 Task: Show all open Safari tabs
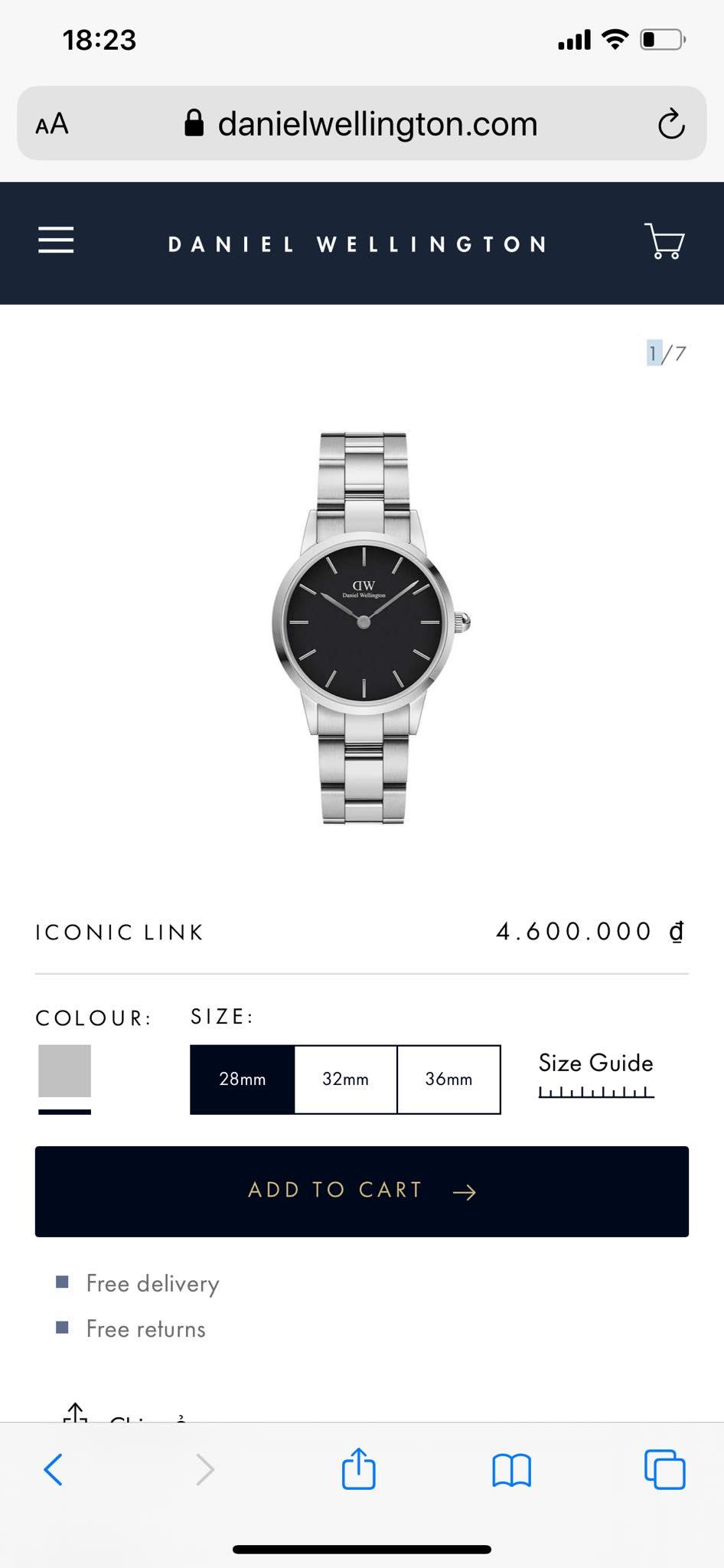pos(664,1469)
